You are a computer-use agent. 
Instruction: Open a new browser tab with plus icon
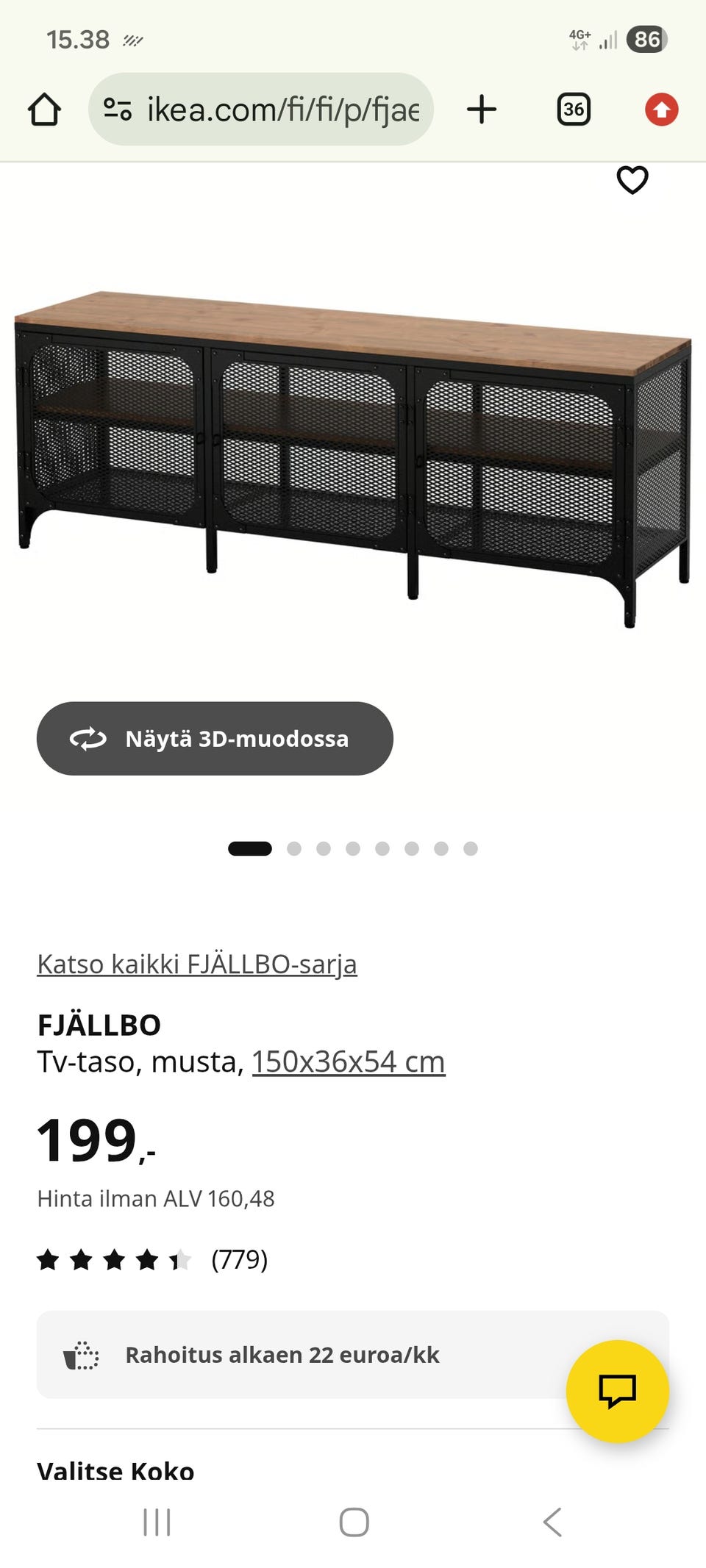482,109
